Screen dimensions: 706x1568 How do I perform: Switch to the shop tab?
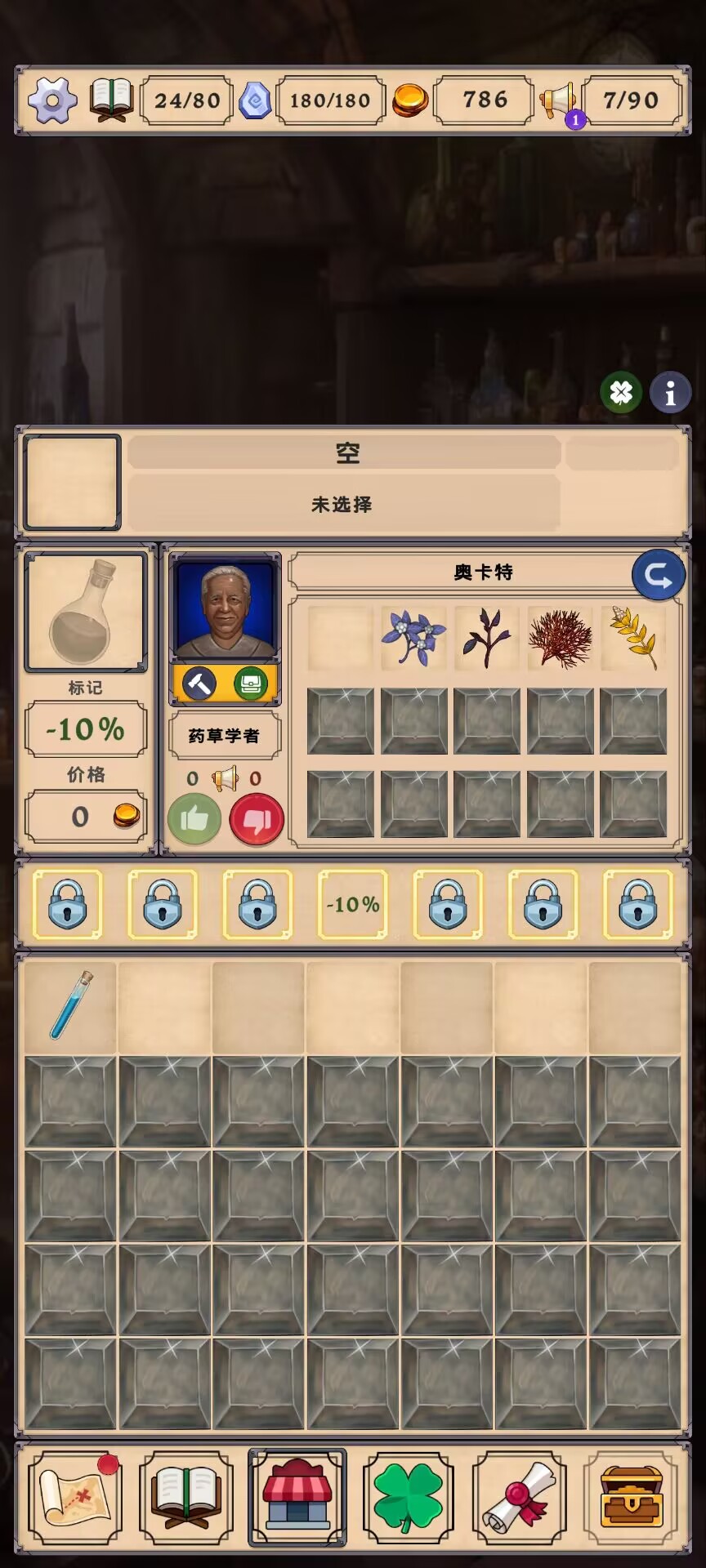pos(297,1498)
